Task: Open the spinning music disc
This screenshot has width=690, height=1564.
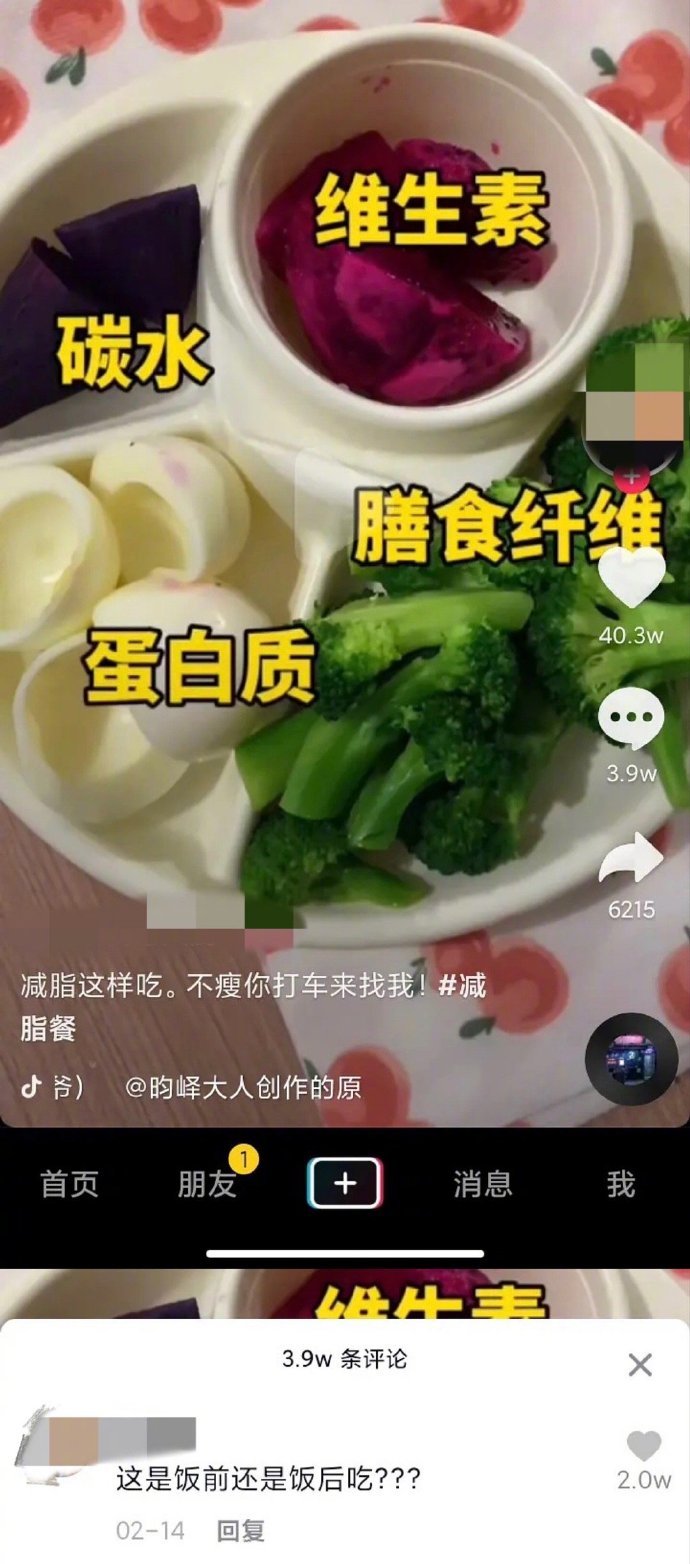Action: [631, 1059]
